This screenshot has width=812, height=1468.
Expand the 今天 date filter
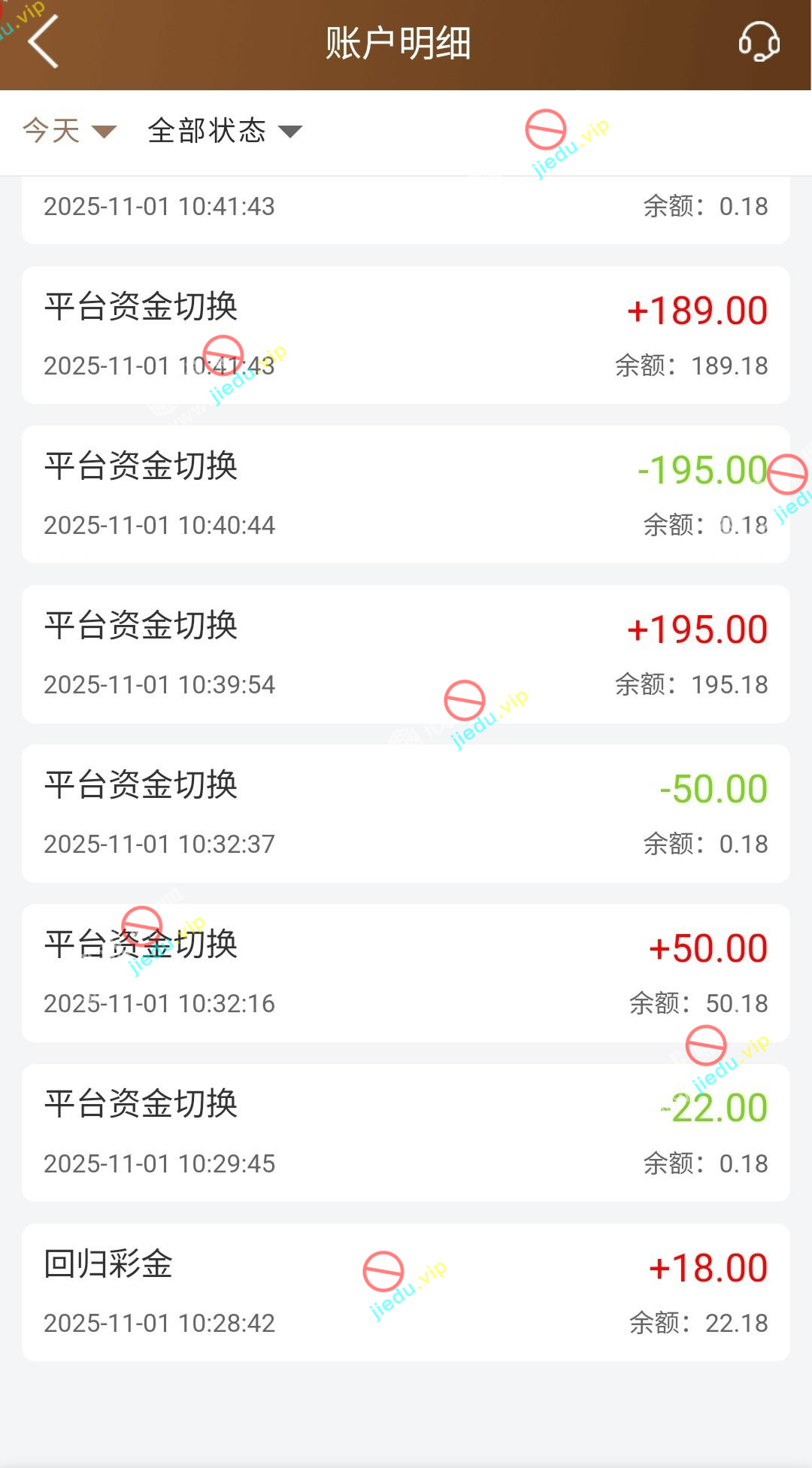(69, 131)
